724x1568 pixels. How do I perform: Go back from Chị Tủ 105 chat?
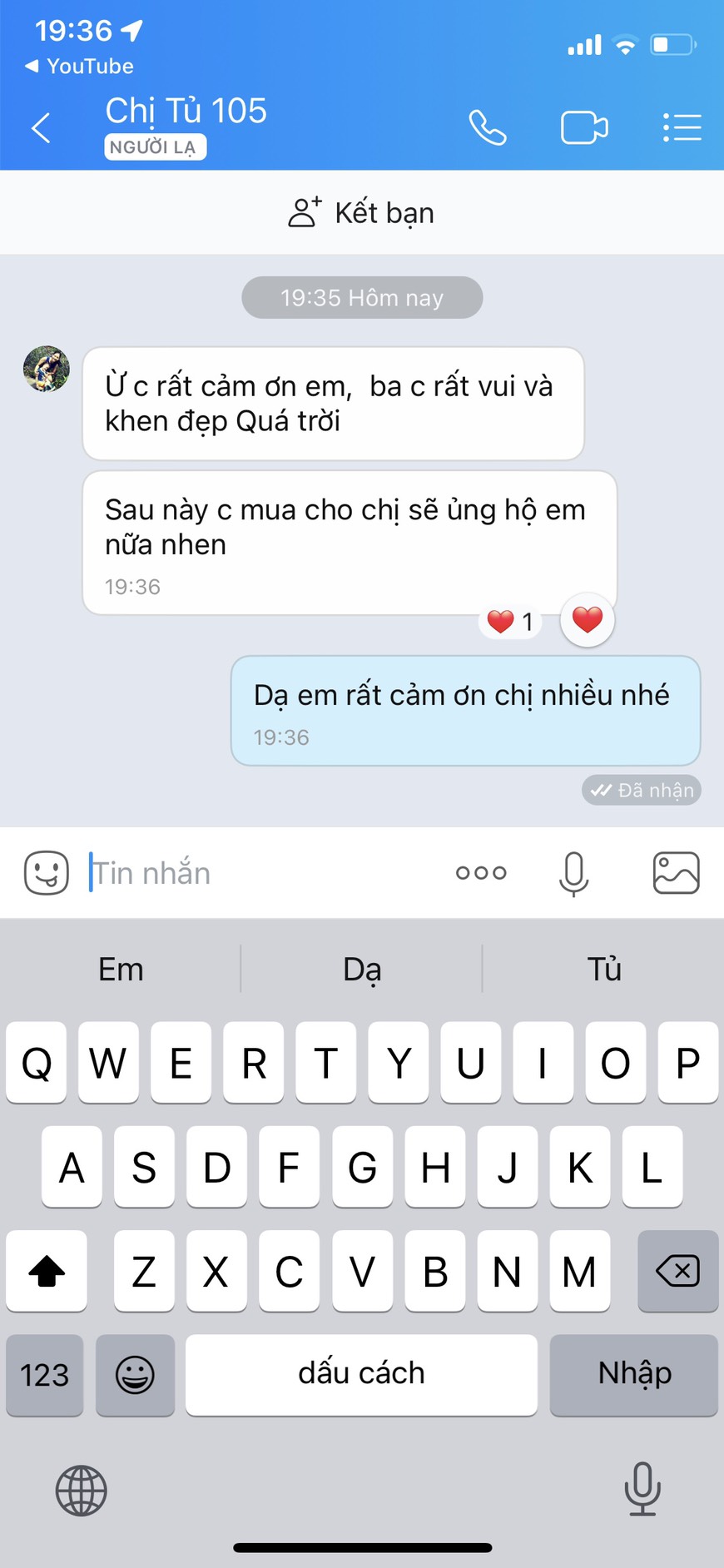(41, 128)
